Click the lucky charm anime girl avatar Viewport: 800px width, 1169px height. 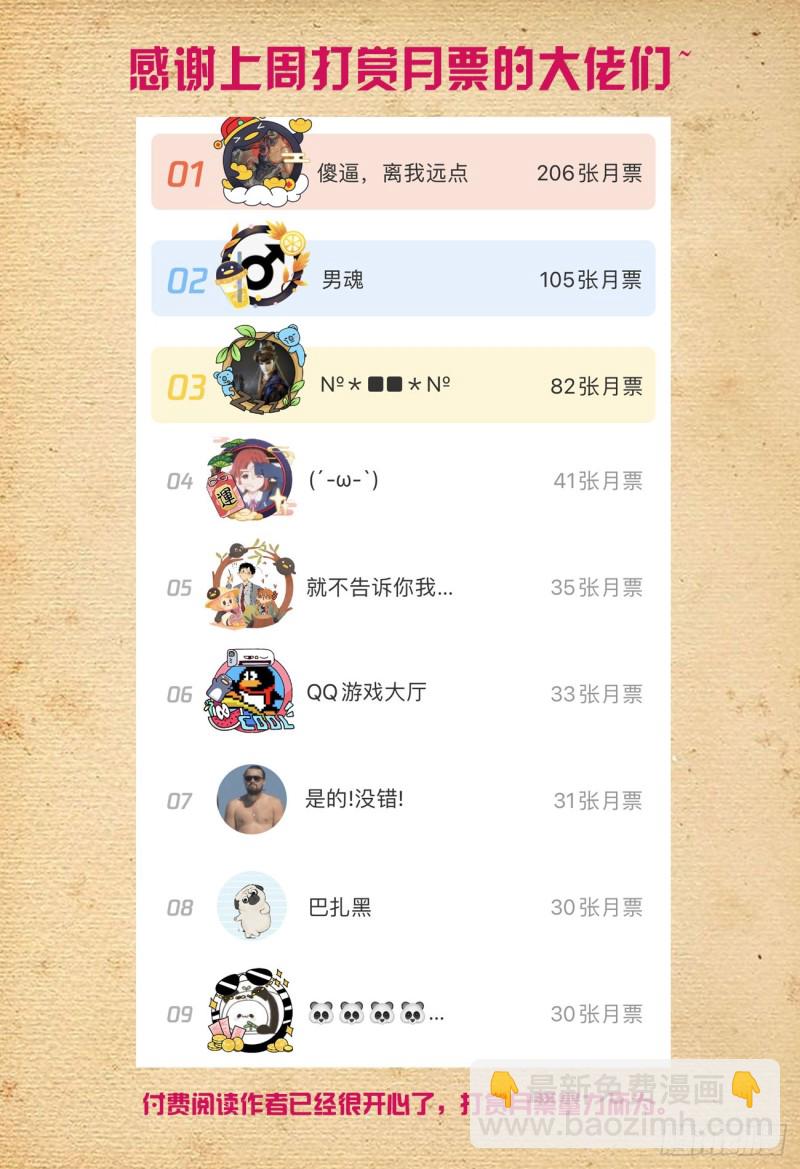(x=250, y=480)
